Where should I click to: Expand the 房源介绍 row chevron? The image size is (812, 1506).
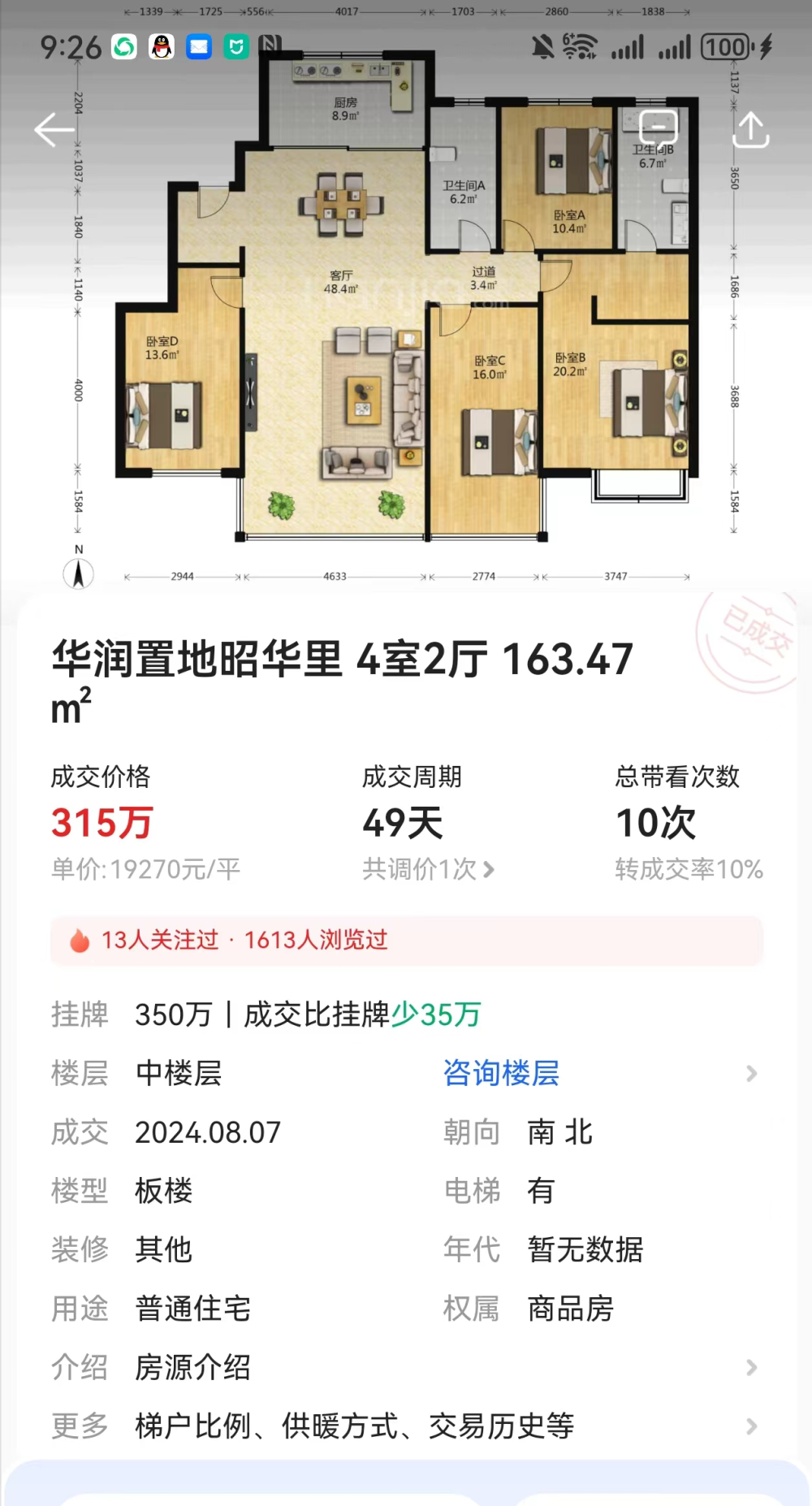pos(749,1368)
